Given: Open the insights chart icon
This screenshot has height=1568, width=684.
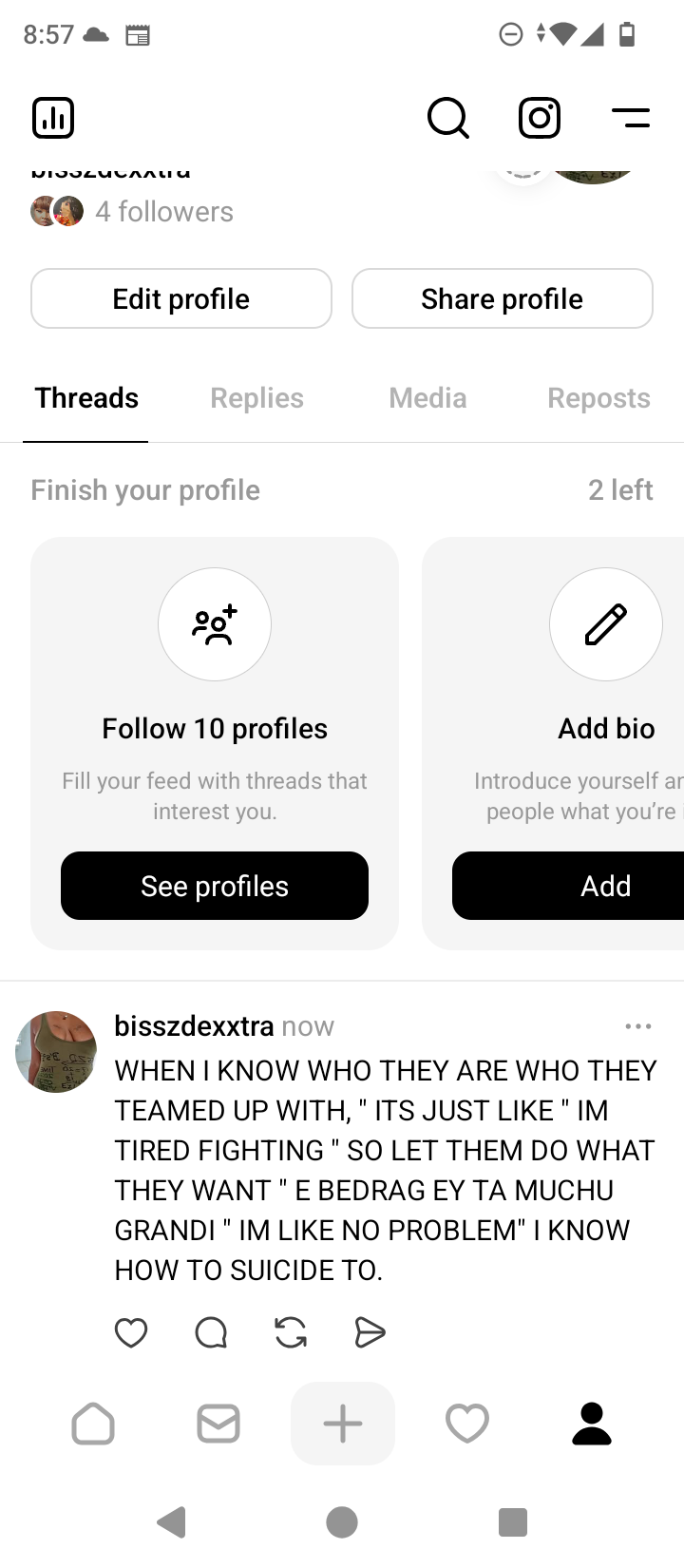Looking at the screenshot, I should [53, 119].
